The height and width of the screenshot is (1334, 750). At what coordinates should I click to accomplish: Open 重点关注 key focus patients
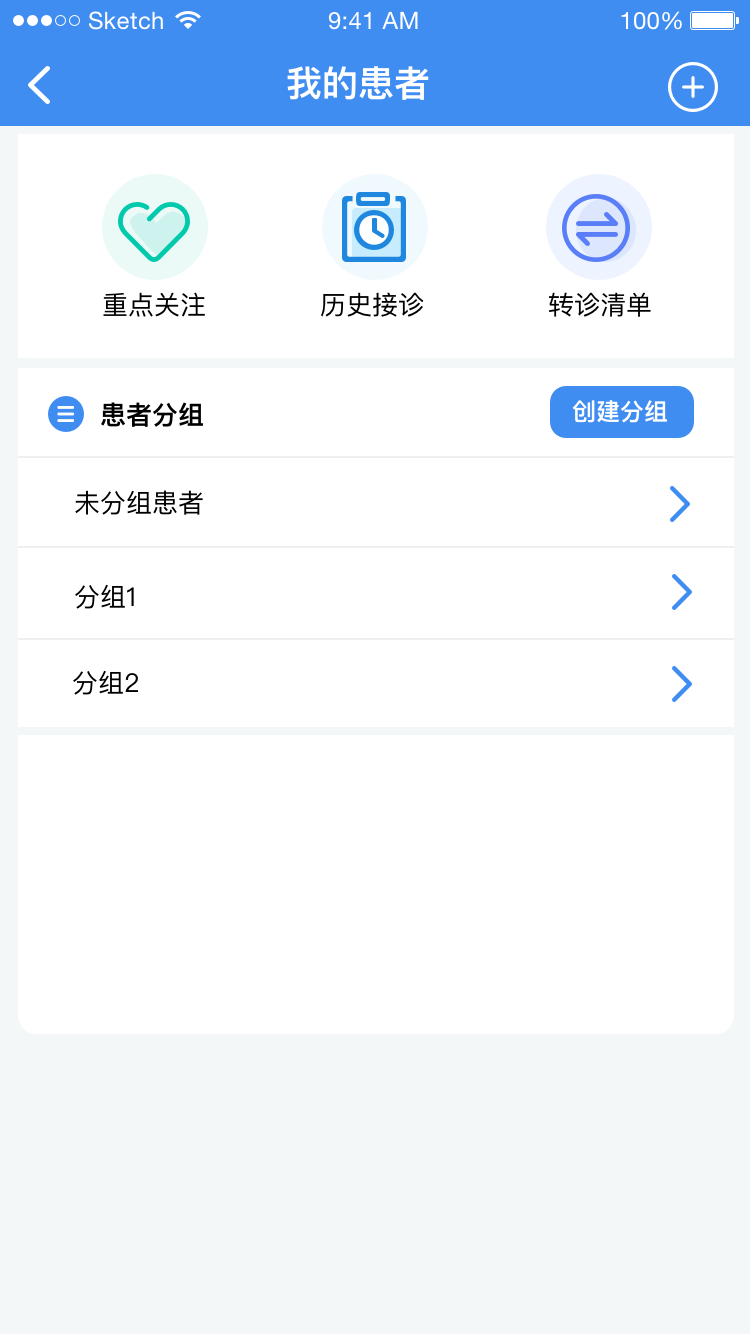155,246
